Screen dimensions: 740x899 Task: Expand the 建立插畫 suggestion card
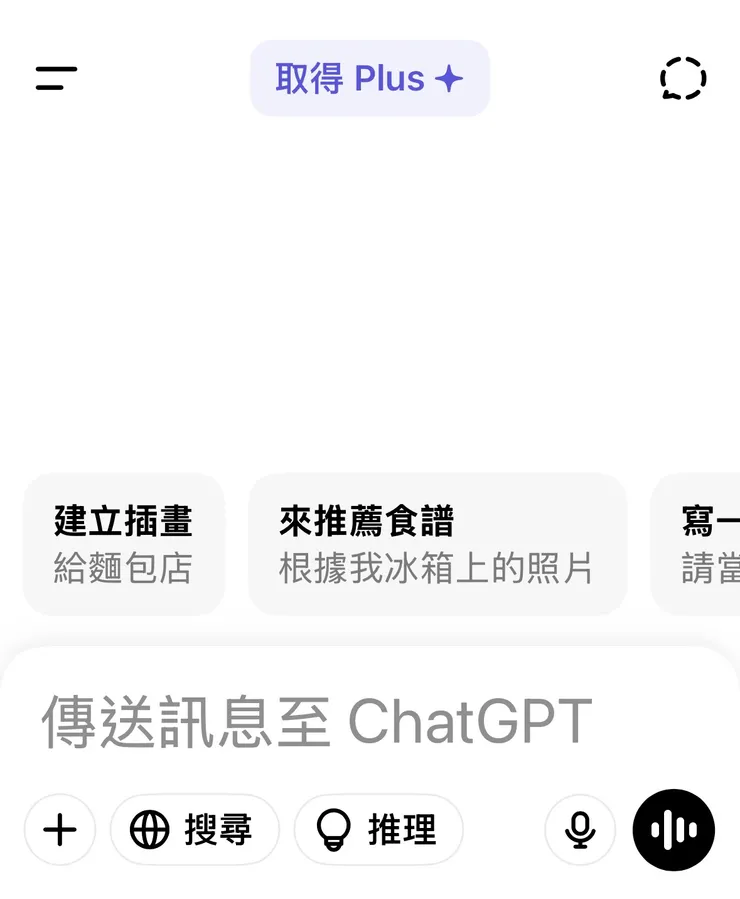click(x=122, y=544)
